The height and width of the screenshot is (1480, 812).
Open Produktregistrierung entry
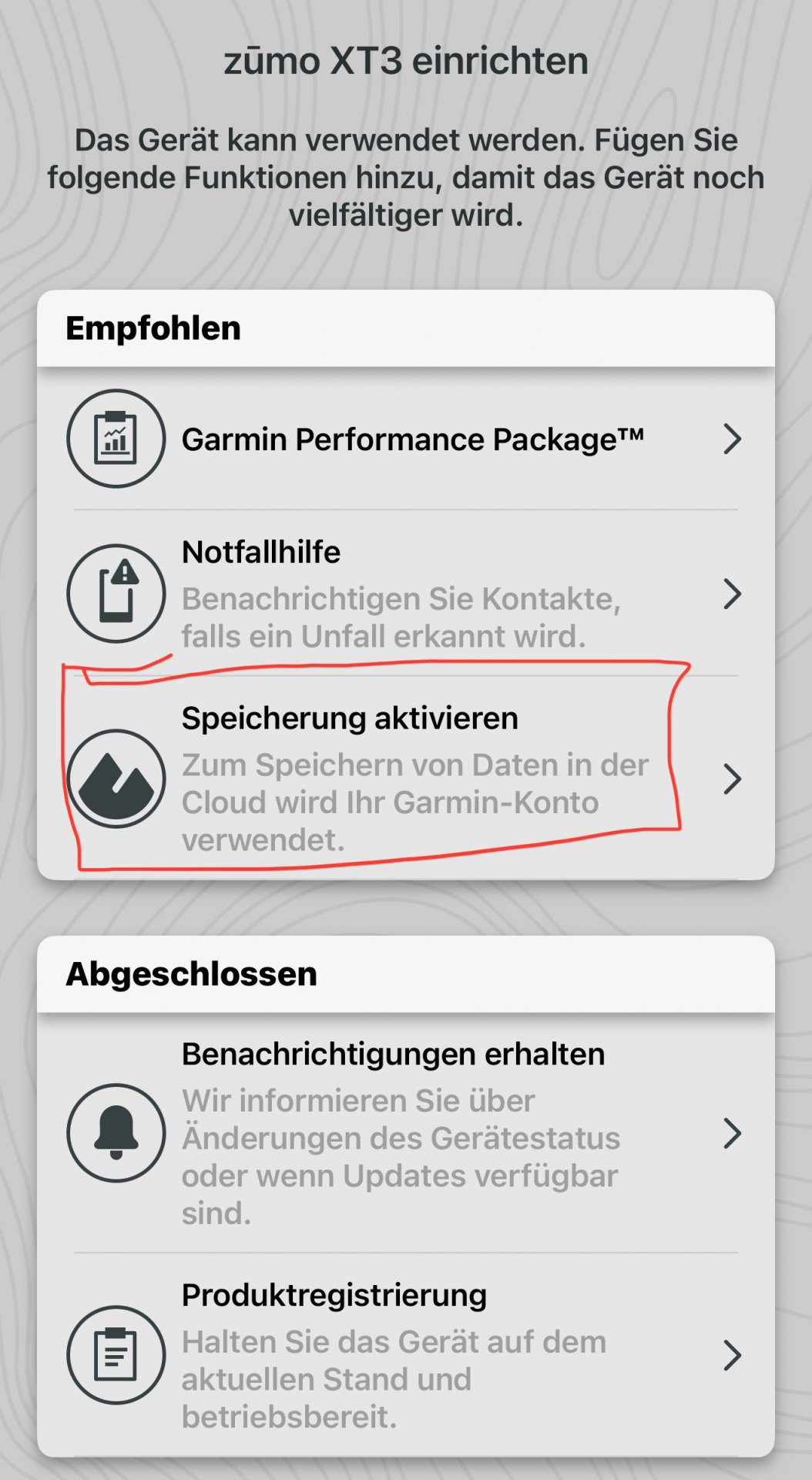[406, 1355]
